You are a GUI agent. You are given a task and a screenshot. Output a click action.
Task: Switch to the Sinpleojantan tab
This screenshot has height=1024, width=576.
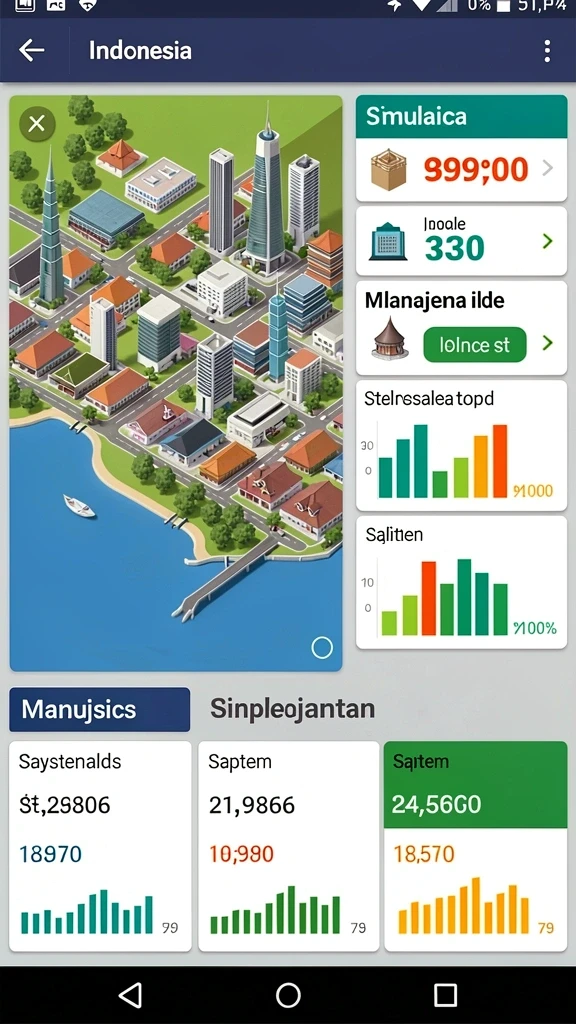(293, 709)
